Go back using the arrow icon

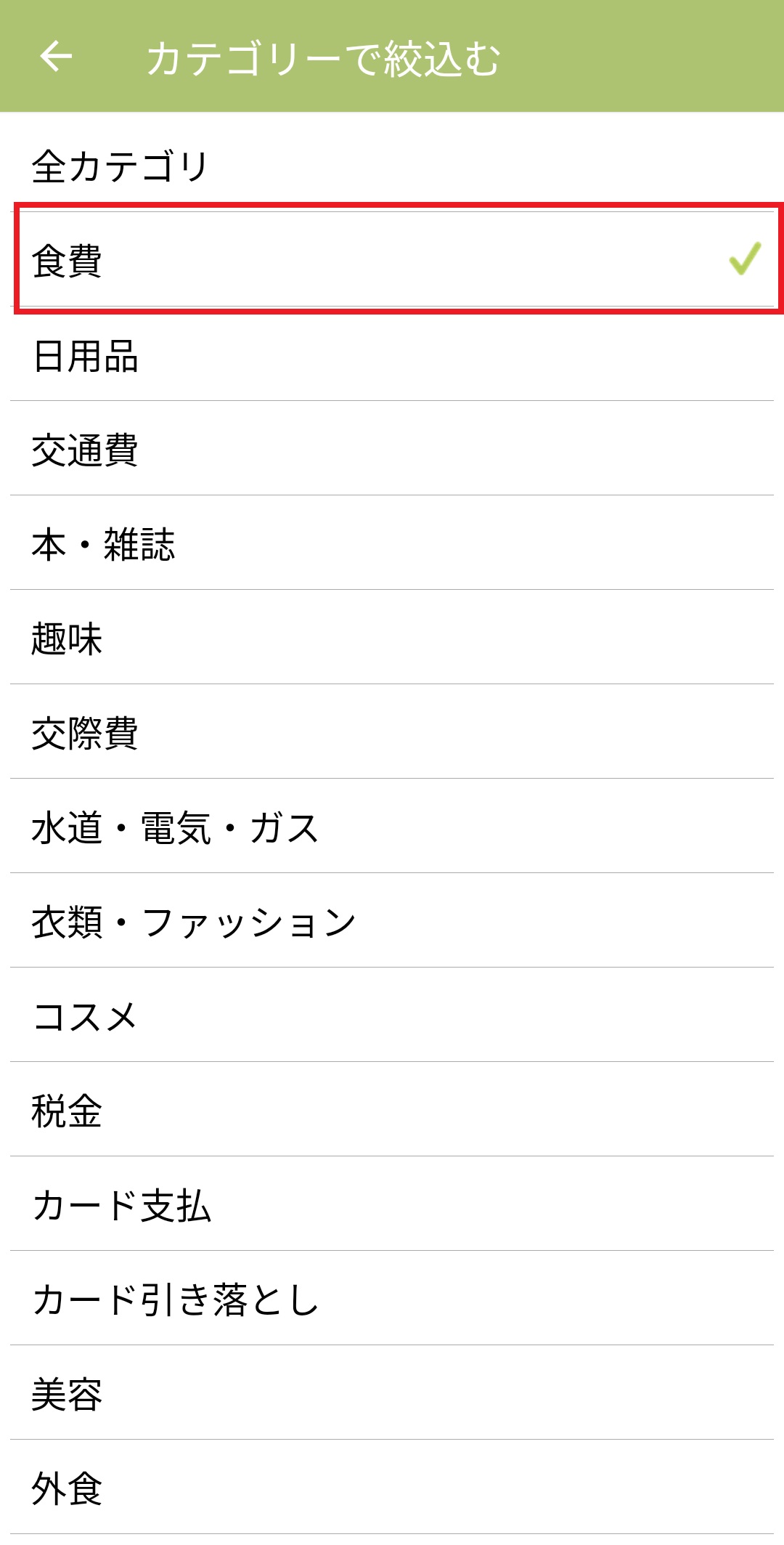[x=56, y=57]
